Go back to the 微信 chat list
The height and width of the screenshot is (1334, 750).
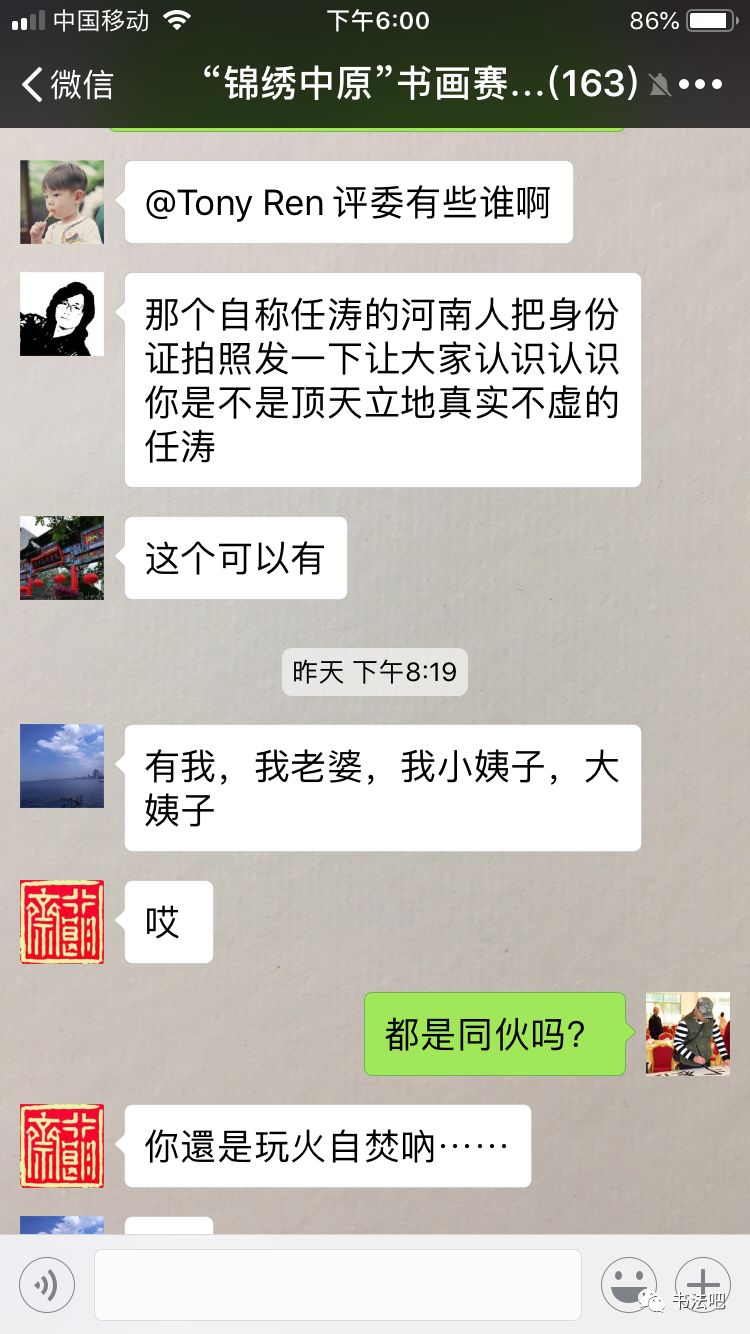(67, 84)
